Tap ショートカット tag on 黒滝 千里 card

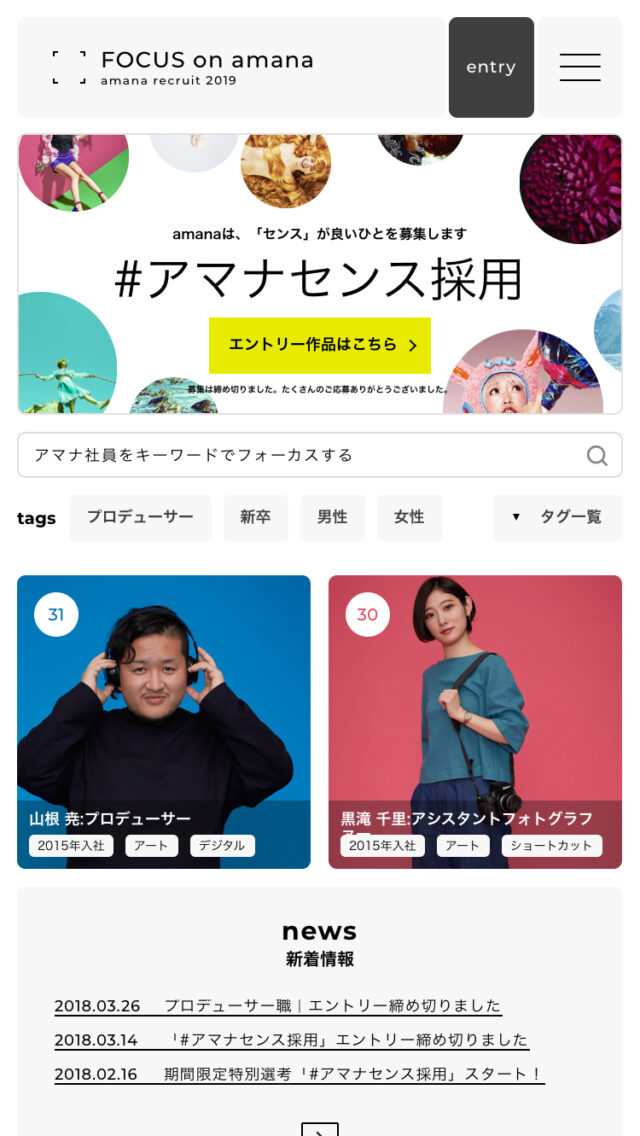[551, 846]
